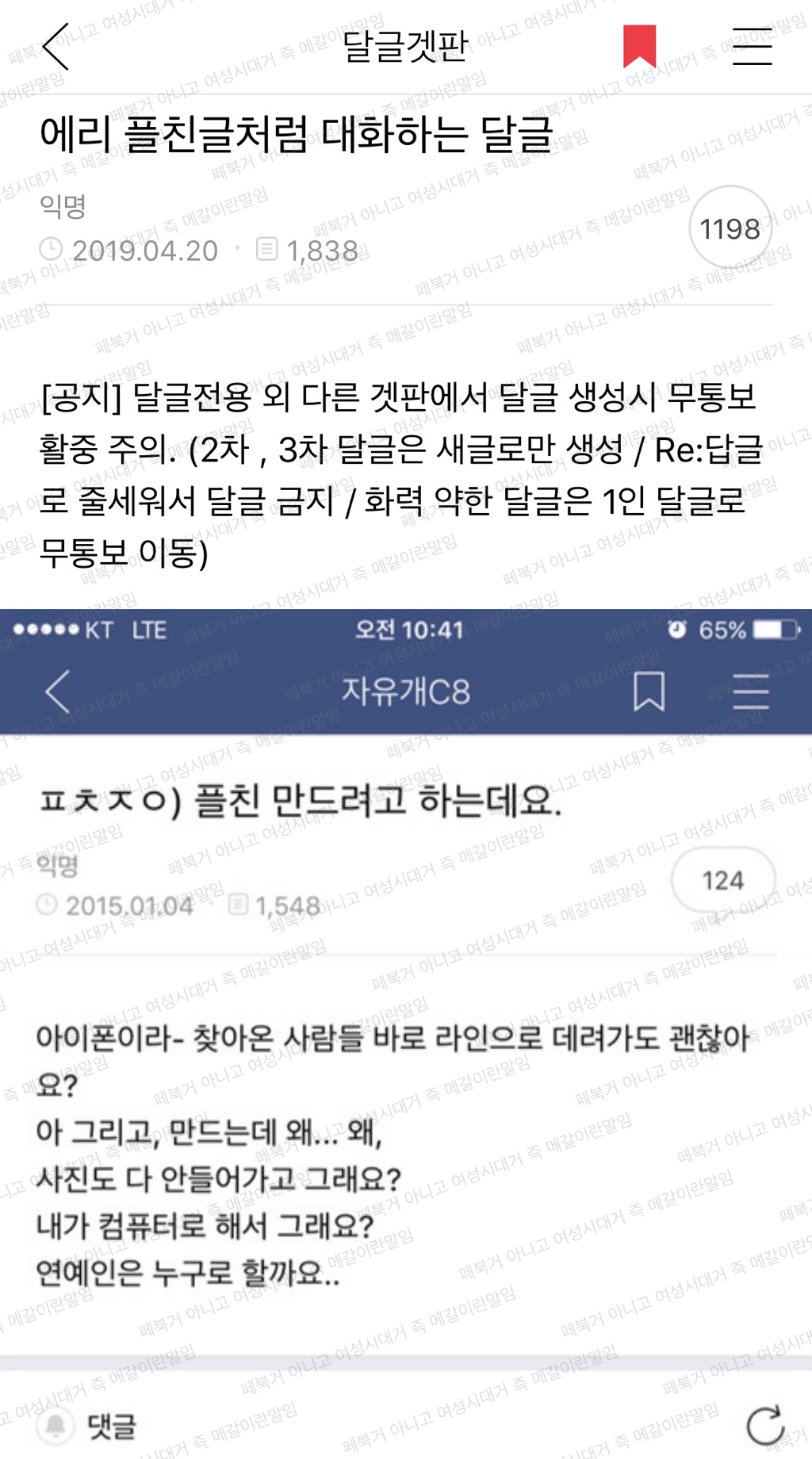Toggle the red bookmark for this post
Image resolution: width=812 pixels, height=1459 pixels.
pyautogui.click(x=639, y=46)
